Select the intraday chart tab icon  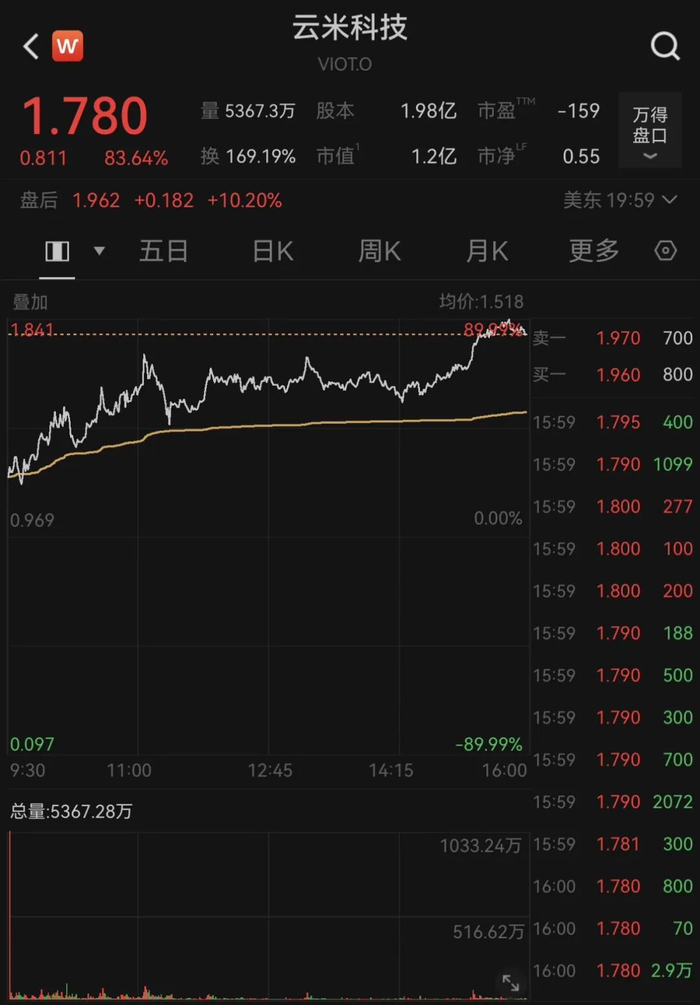(x=57, y=251)
